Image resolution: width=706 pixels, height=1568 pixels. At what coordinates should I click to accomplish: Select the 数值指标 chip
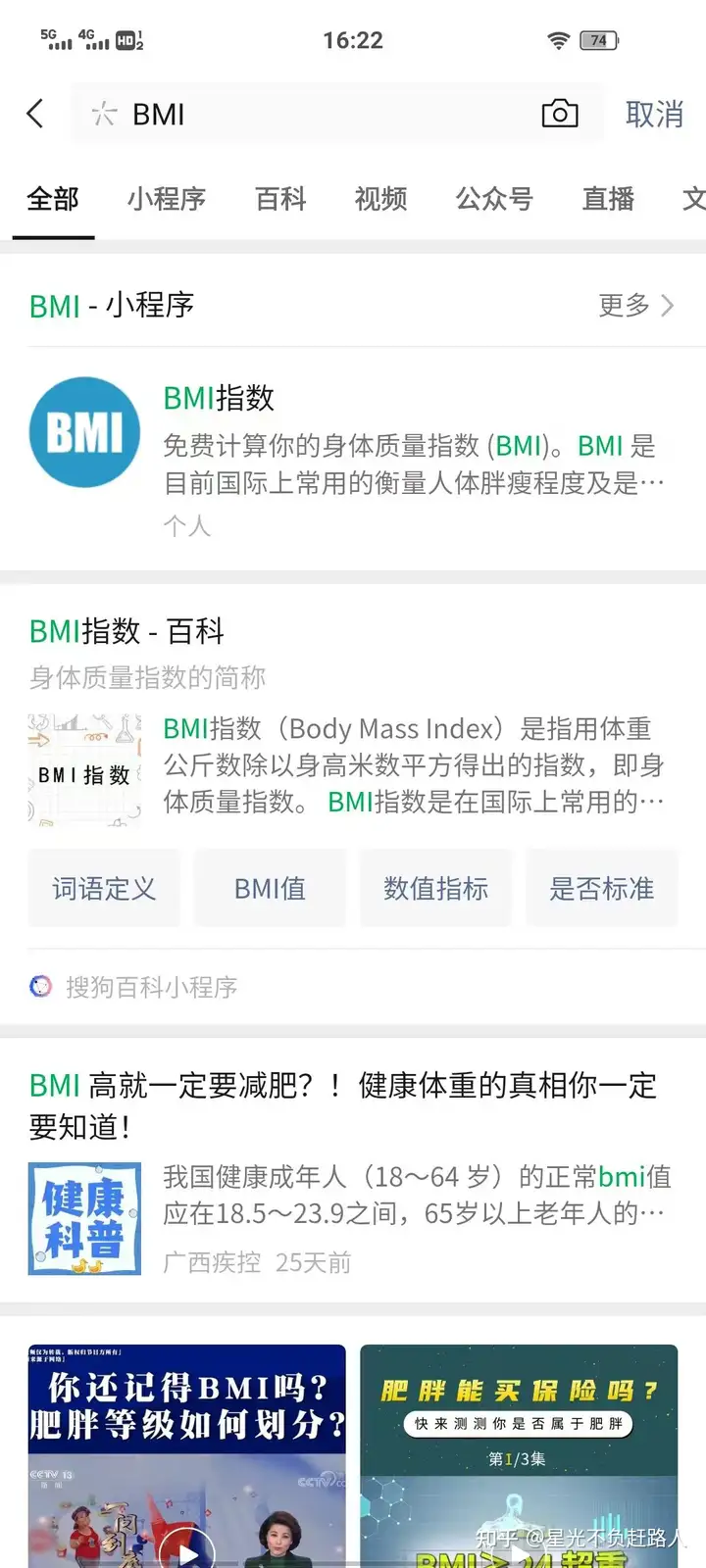435,889
